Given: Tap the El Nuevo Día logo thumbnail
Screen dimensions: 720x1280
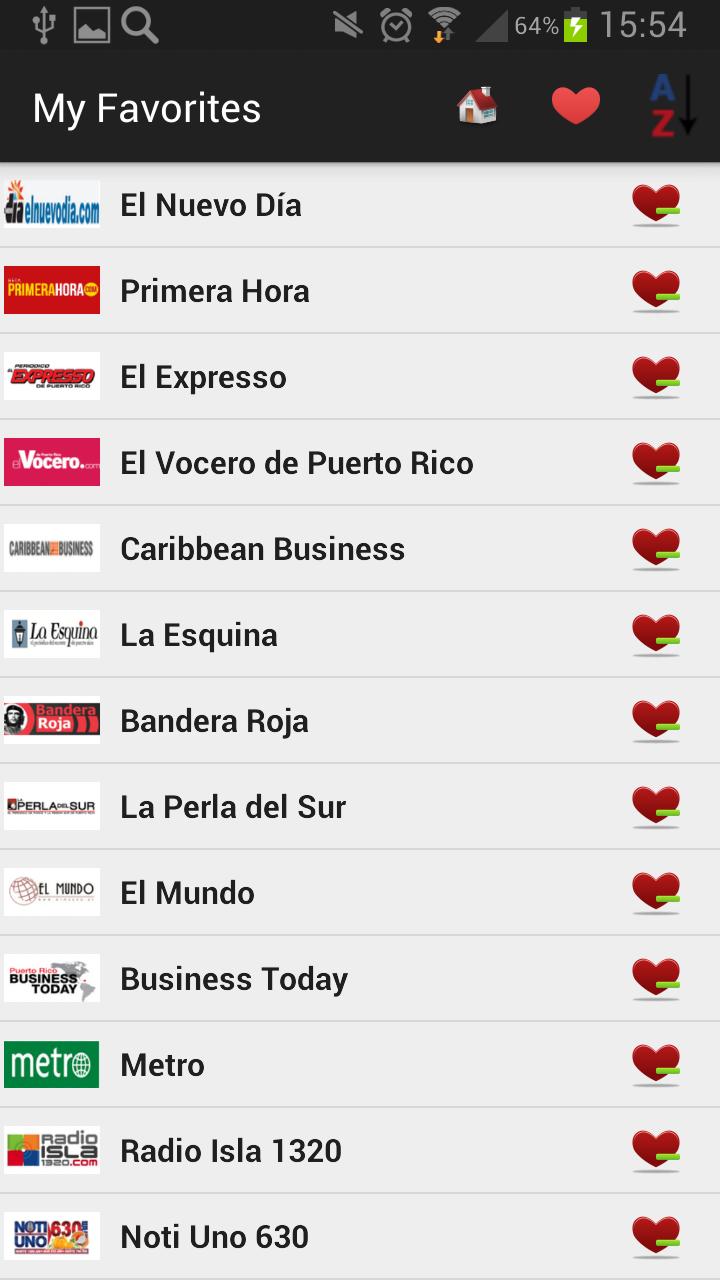Looking at the screenshot, I should point(52,204).
